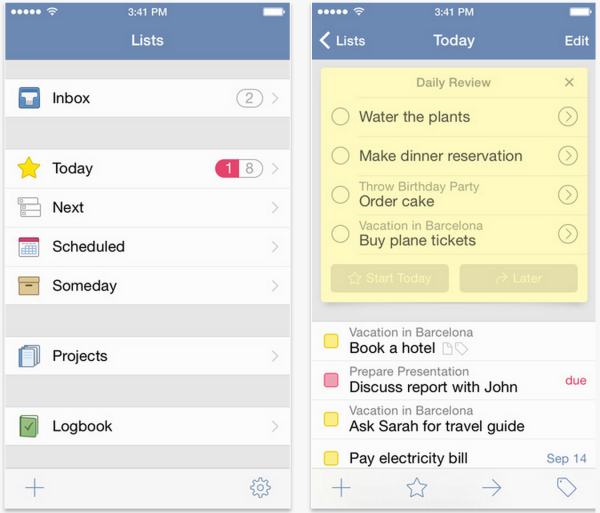Image resolution: width=600 pixels, height=513 pixels.
Task: Check the Book a hotel checkbox
Action: (331, 342)
